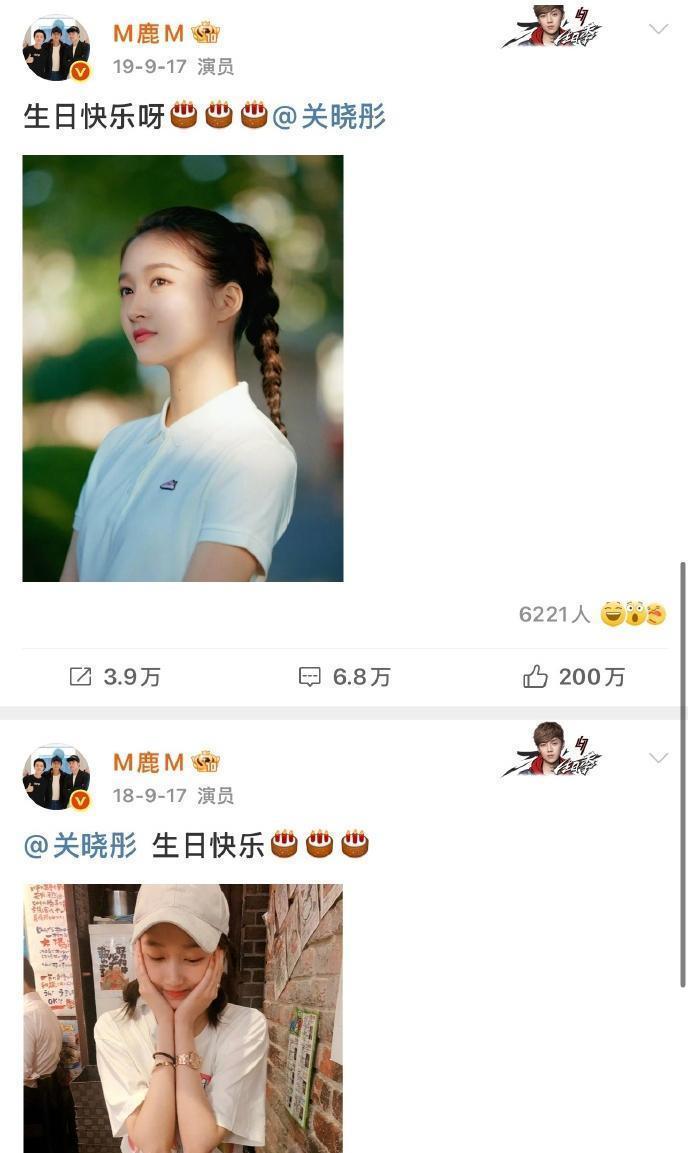The width and height of the screenshot is (688, 1153).
Task: View the ponytail photo in the 19-9-17 post
Action: tap(183, 368)
